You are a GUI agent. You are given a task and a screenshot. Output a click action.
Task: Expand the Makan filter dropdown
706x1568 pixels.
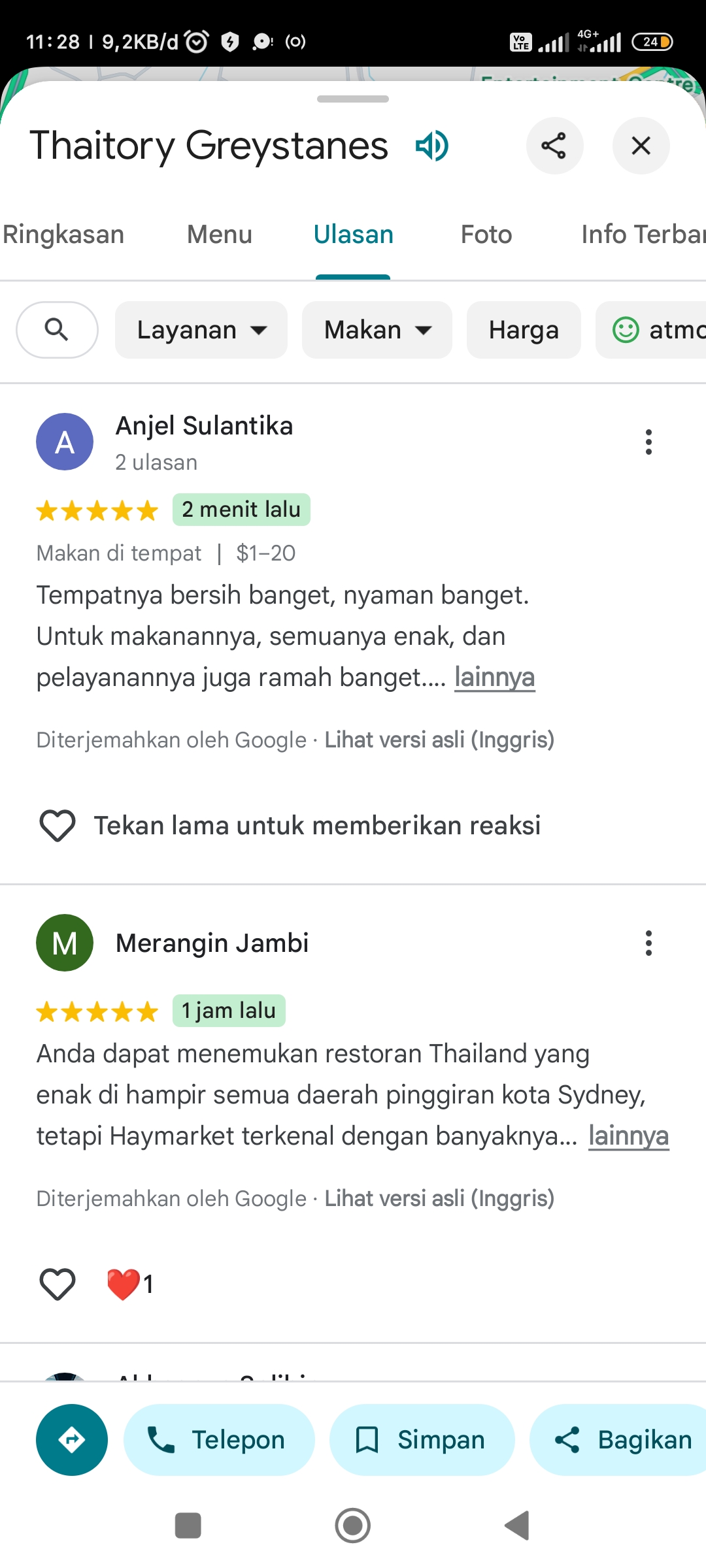coord(377,330)
